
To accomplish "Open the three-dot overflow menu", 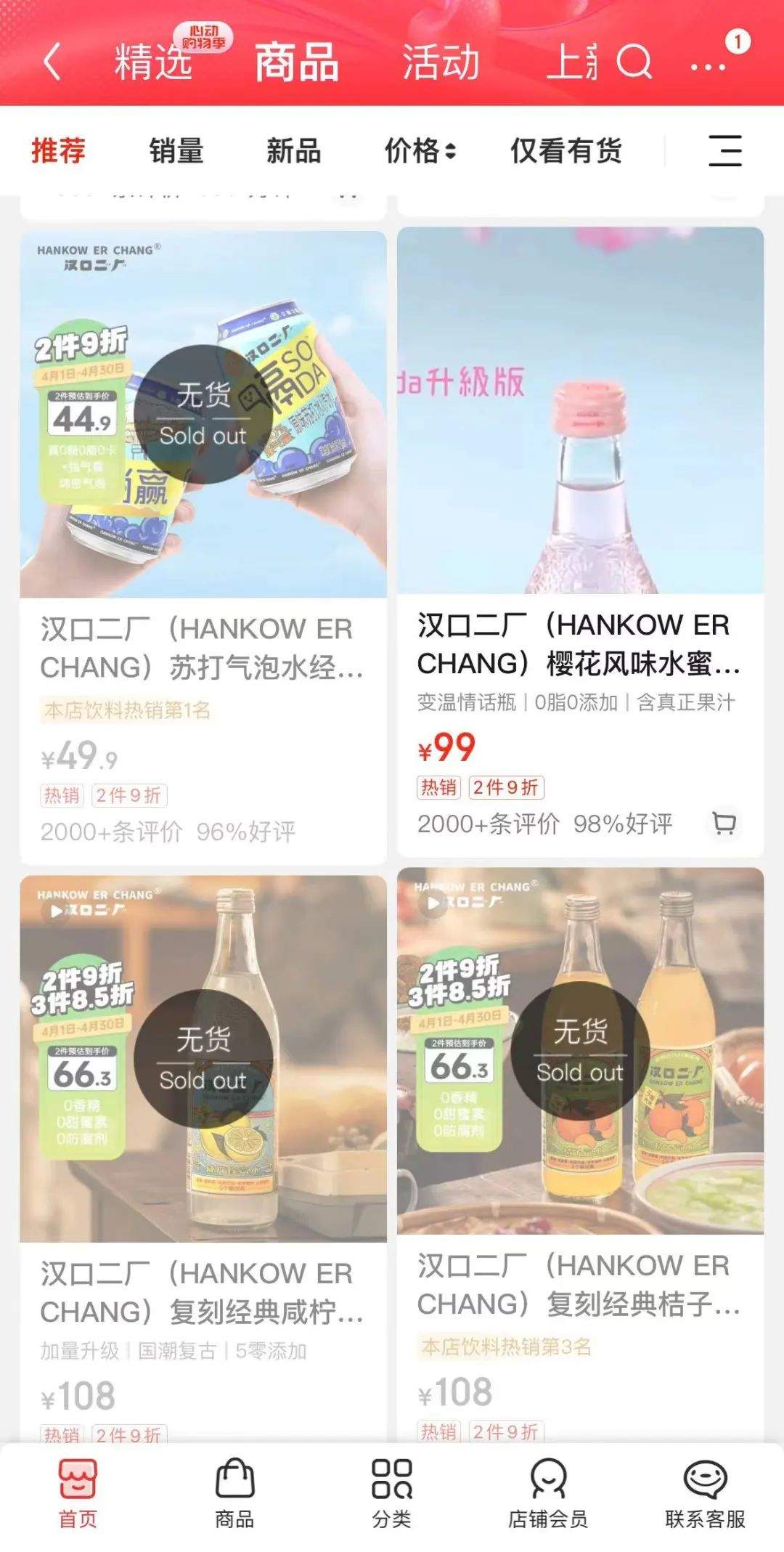I will click(708, 65).
